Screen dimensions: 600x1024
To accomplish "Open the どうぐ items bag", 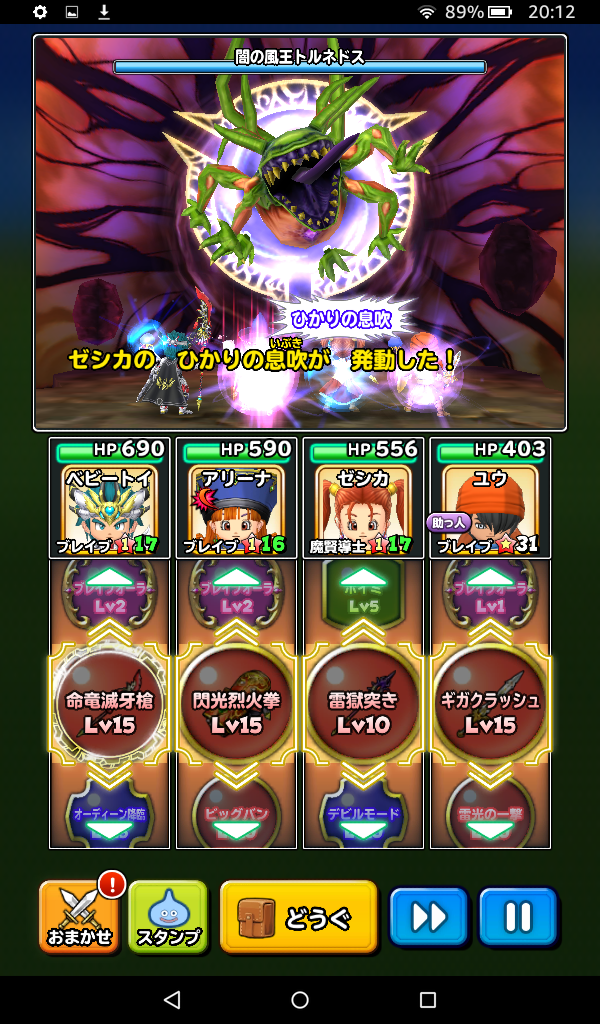I will [x=298, y=915].
